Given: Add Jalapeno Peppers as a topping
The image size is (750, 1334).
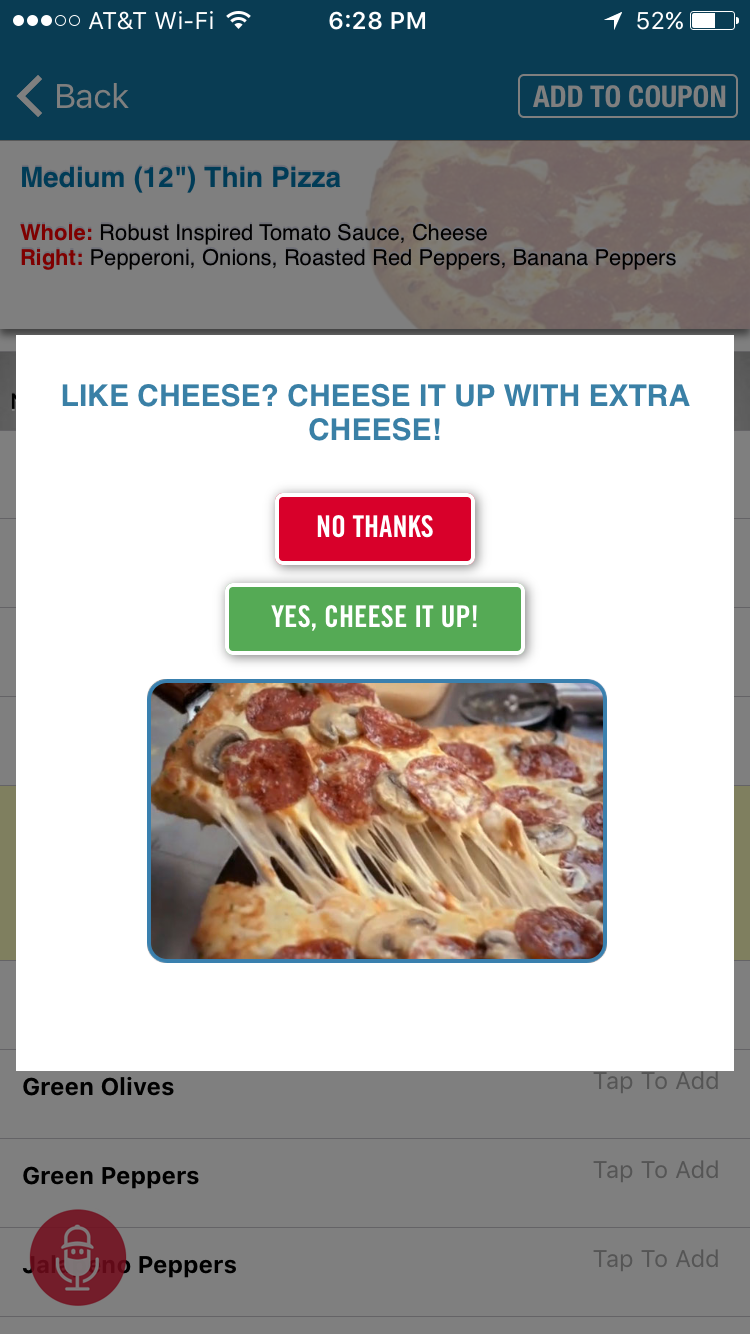Looking at the screenshot, I should point(655,1259).
